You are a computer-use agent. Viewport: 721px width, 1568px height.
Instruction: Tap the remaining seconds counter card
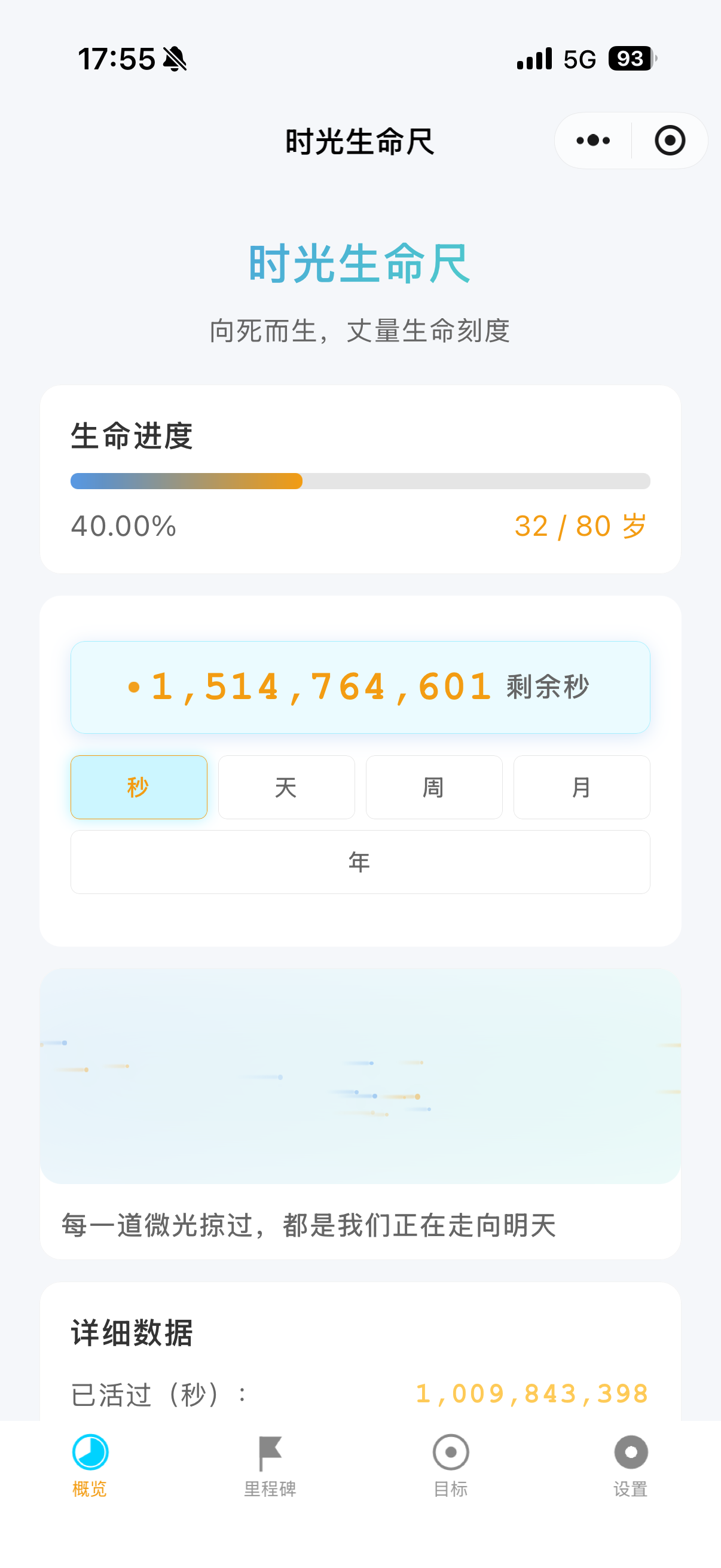(360, 687)
